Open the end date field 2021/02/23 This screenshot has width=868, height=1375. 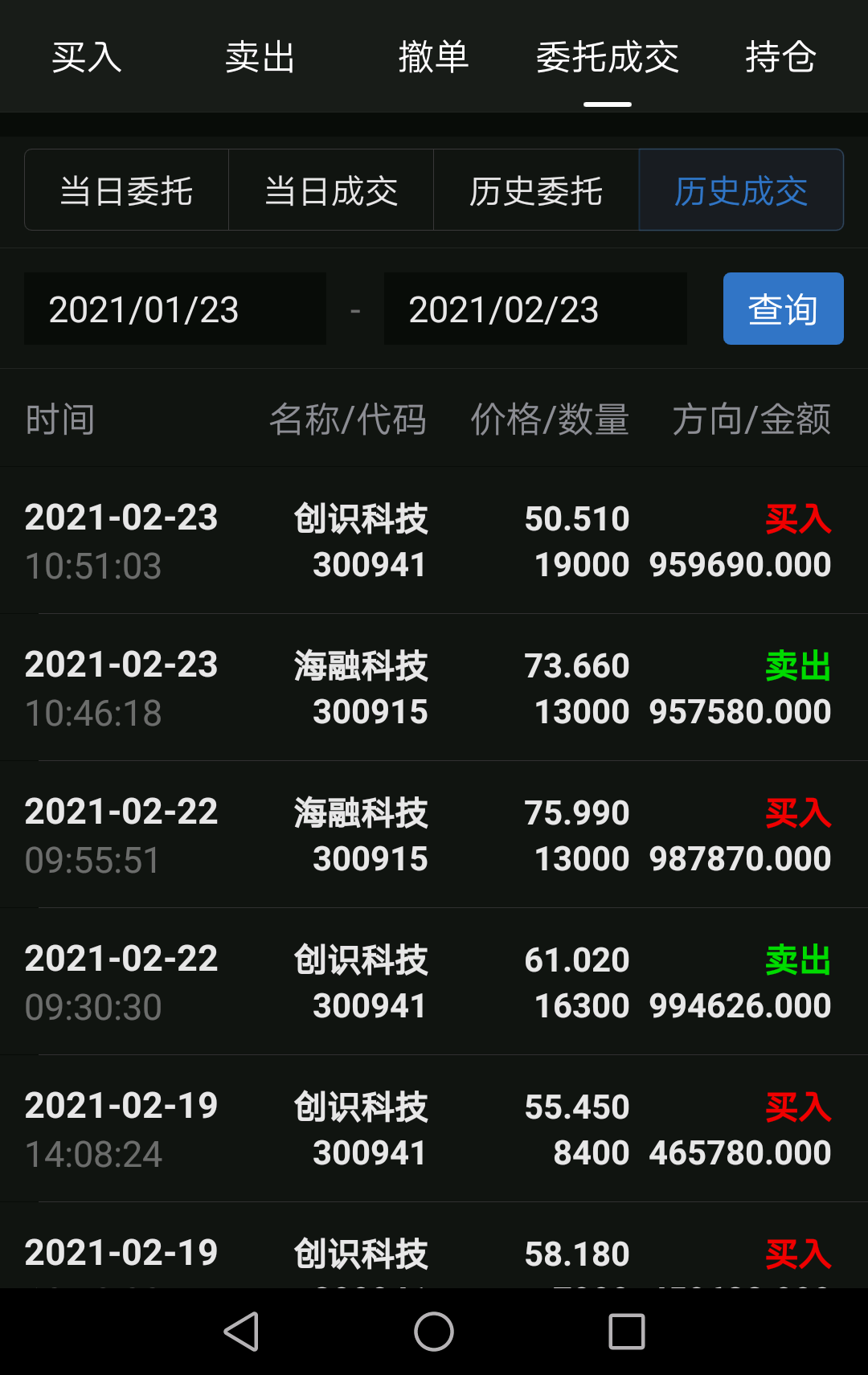[x=535, y=309]
